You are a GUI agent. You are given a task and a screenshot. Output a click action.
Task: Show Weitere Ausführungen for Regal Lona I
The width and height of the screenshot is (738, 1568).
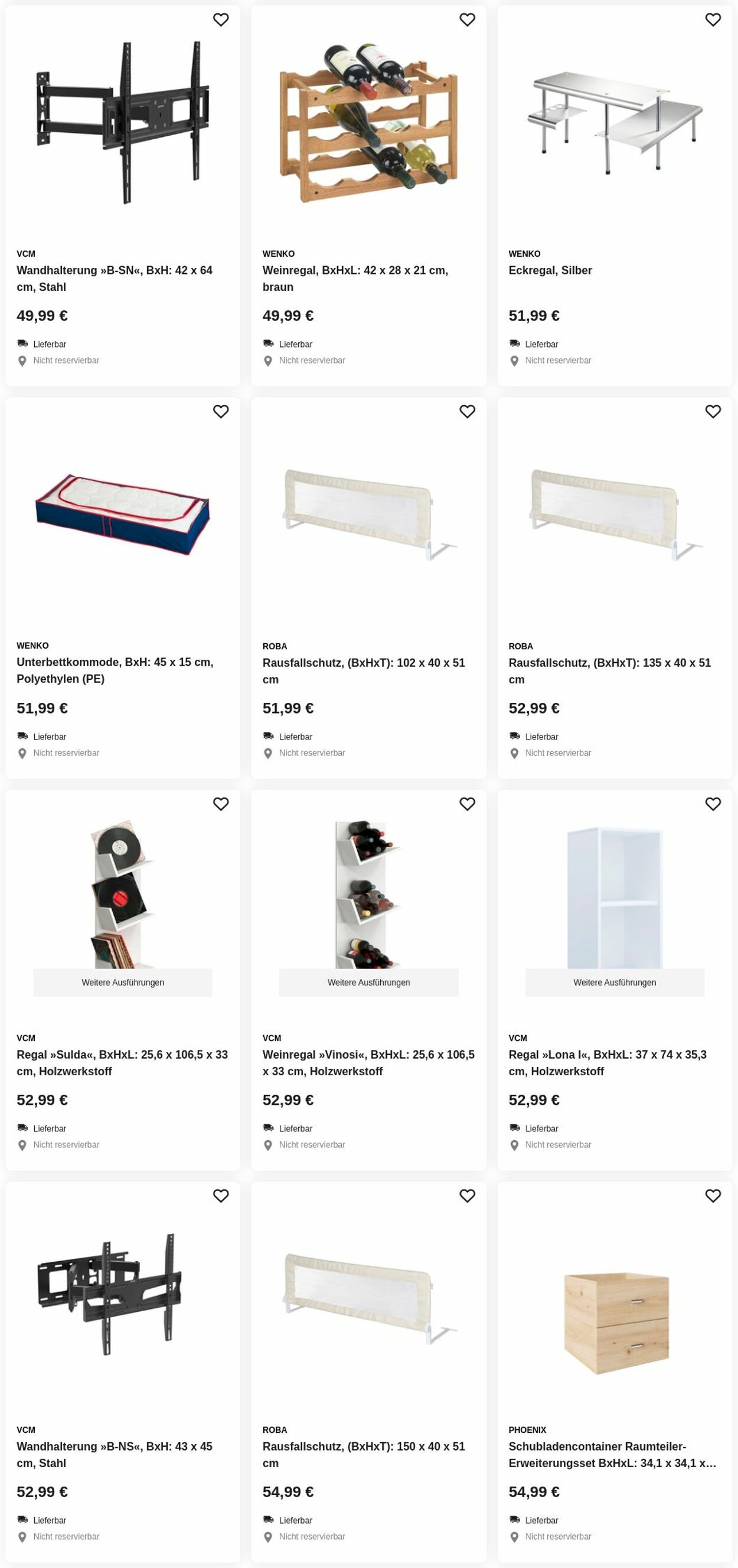615,982
